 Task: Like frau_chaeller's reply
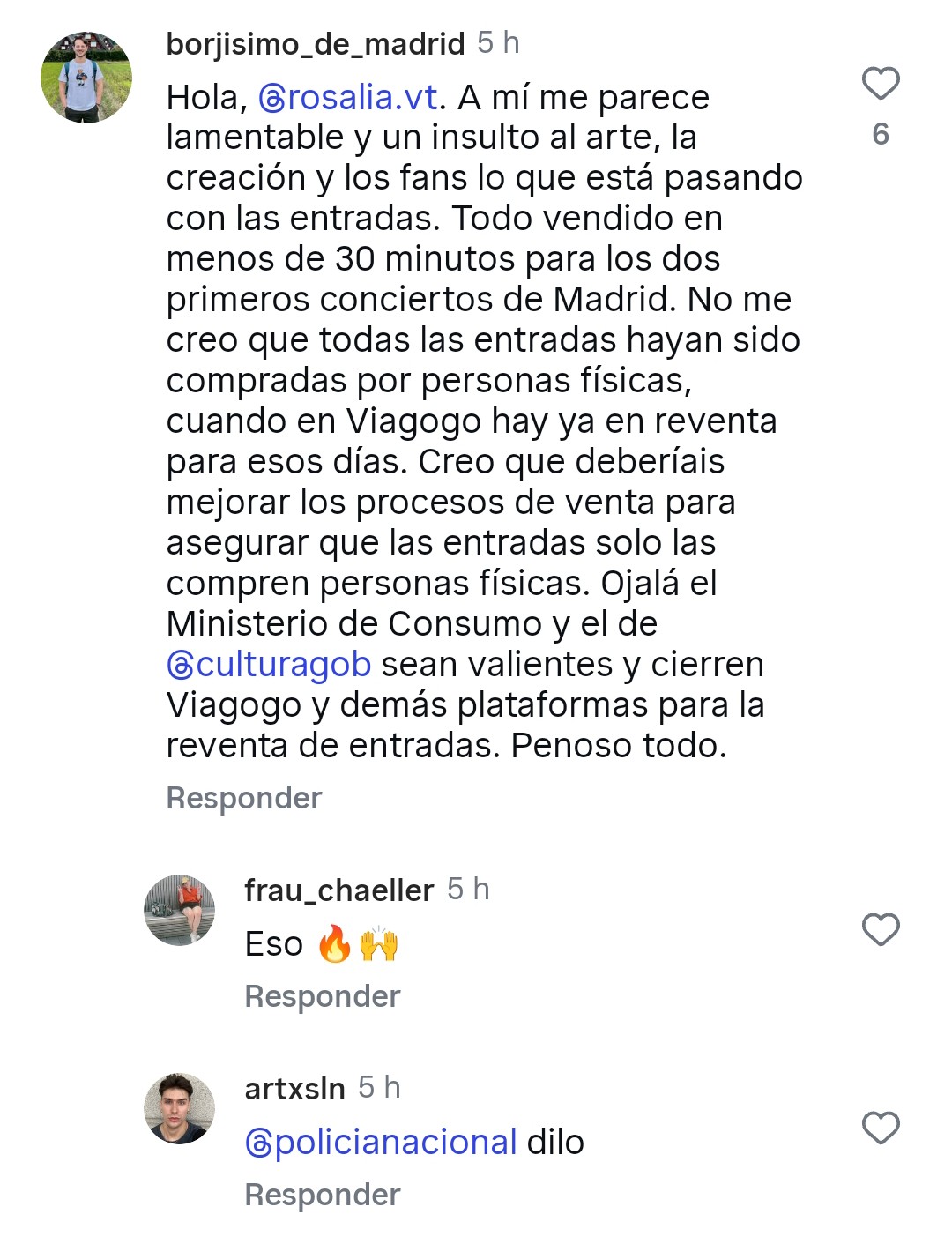point(880,929)
